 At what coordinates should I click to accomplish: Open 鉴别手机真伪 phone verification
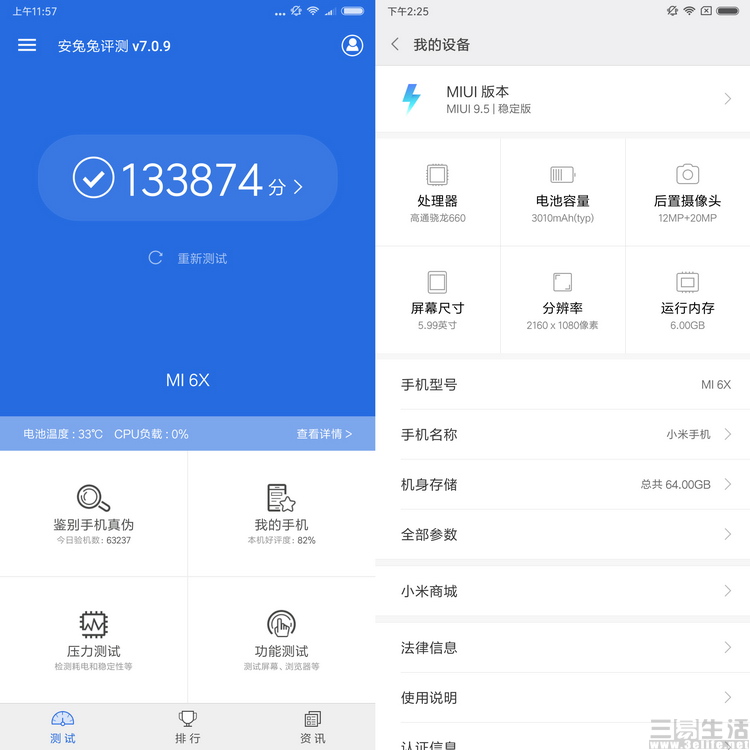coord(93,512)
